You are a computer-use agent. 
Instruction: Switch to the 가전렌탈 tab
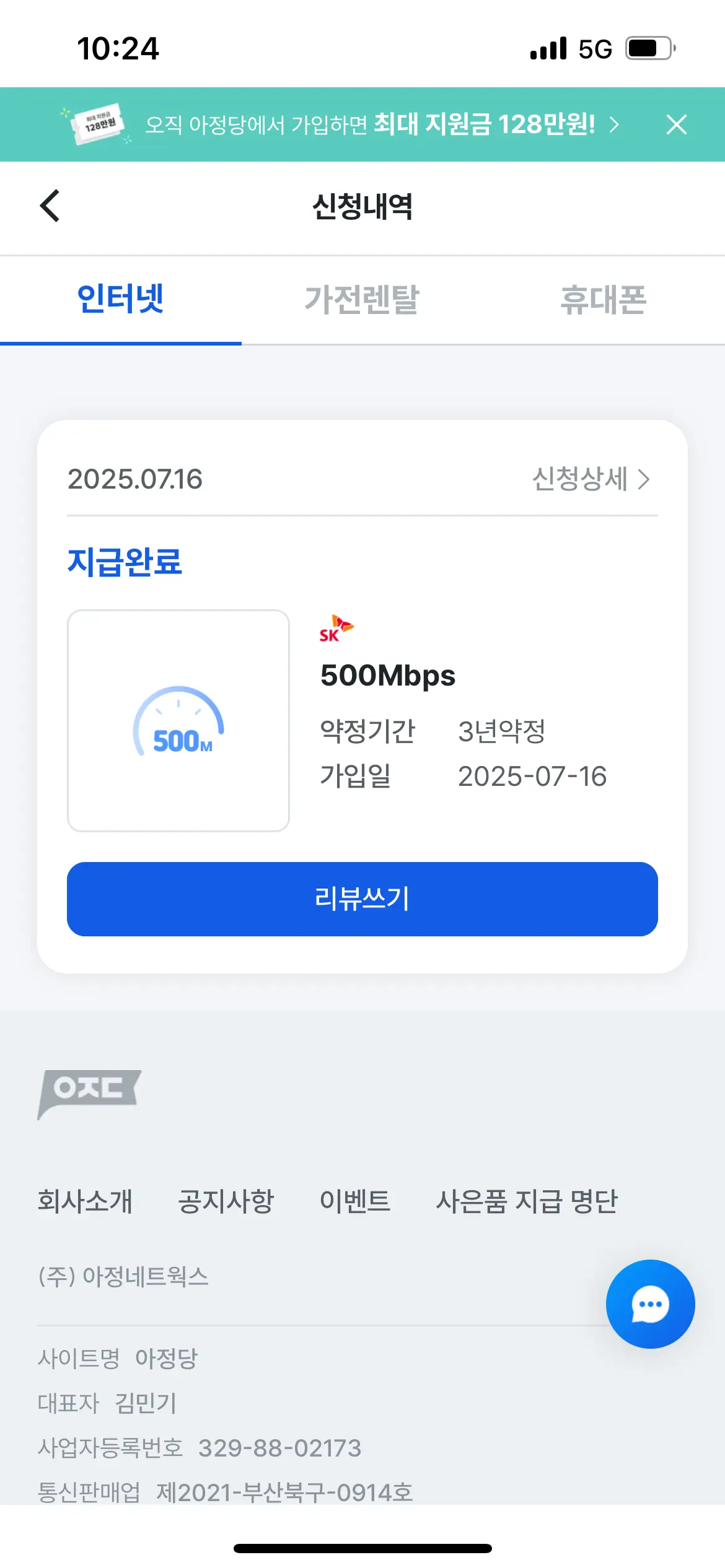pyautogui.click(x=362, y=300)
